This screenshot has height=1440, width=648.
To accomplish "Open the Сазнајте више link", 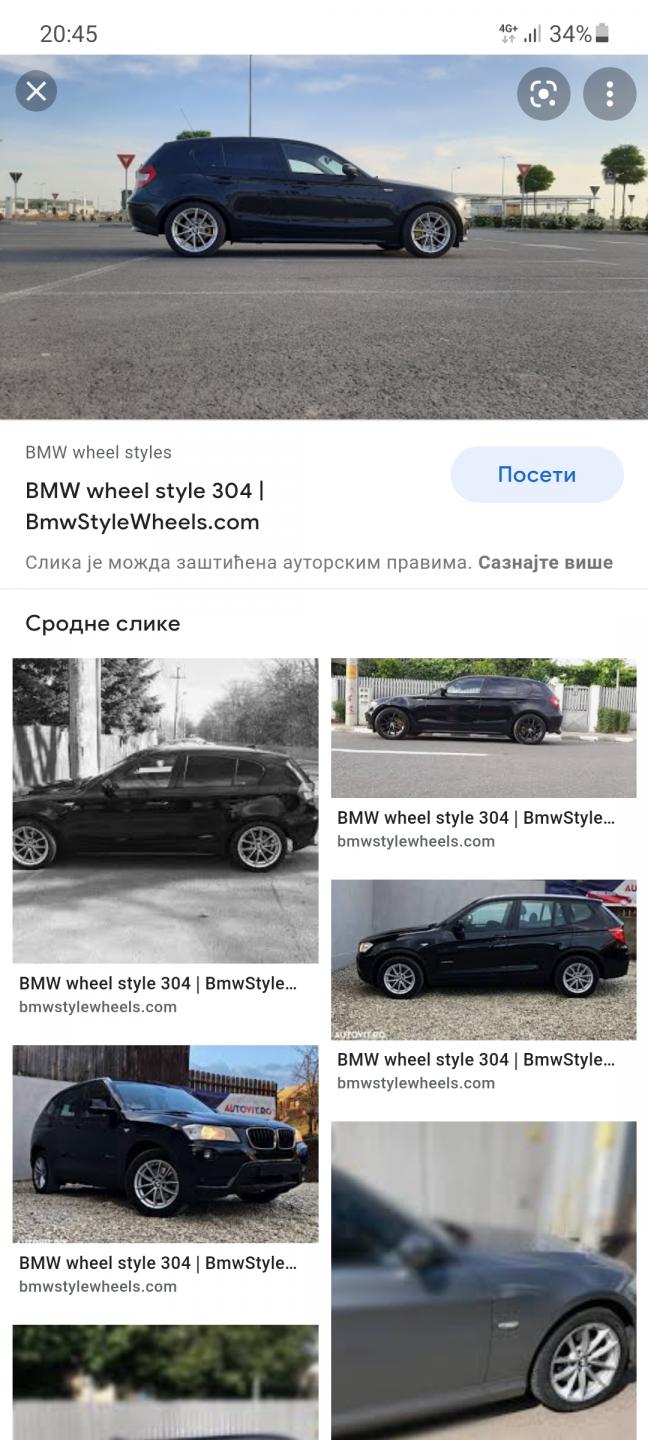I will click(x=545, y=562).
